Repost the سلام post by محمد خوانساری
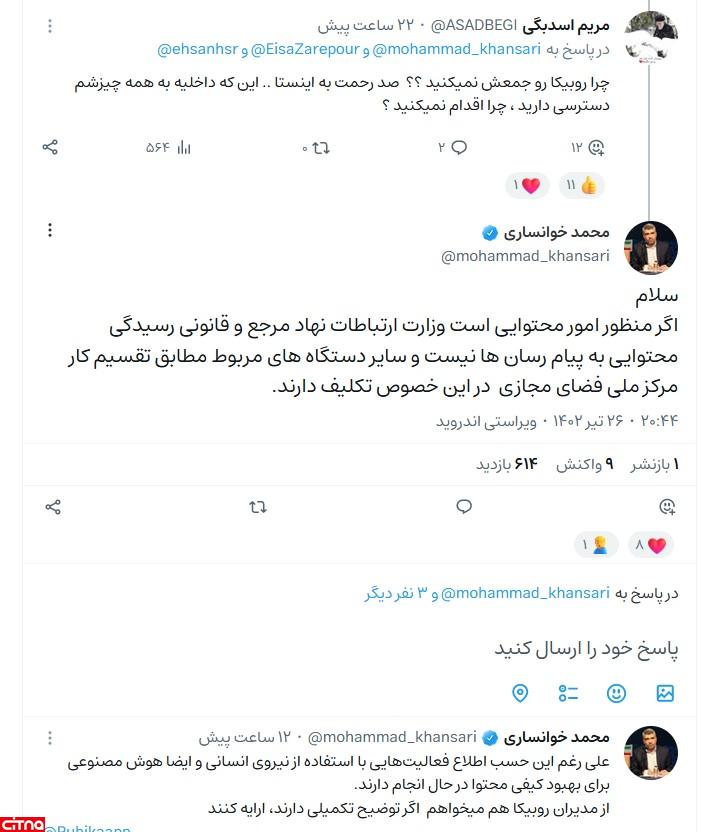This screenshot has height=832, width=701. point(258,507)
